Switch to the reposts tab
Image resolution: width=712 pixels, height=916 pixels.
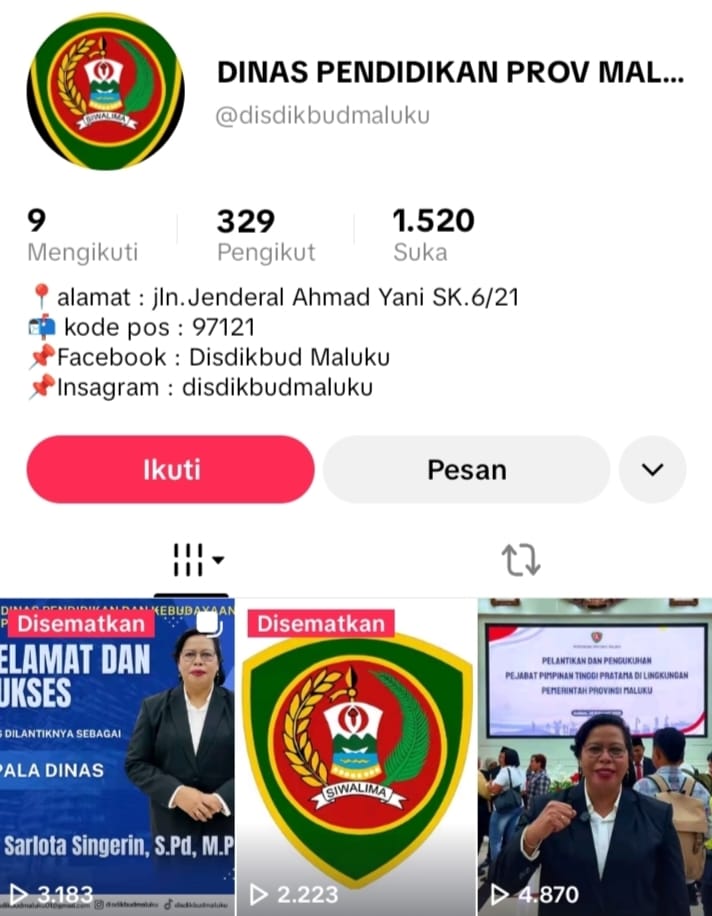tap(520, 560)
